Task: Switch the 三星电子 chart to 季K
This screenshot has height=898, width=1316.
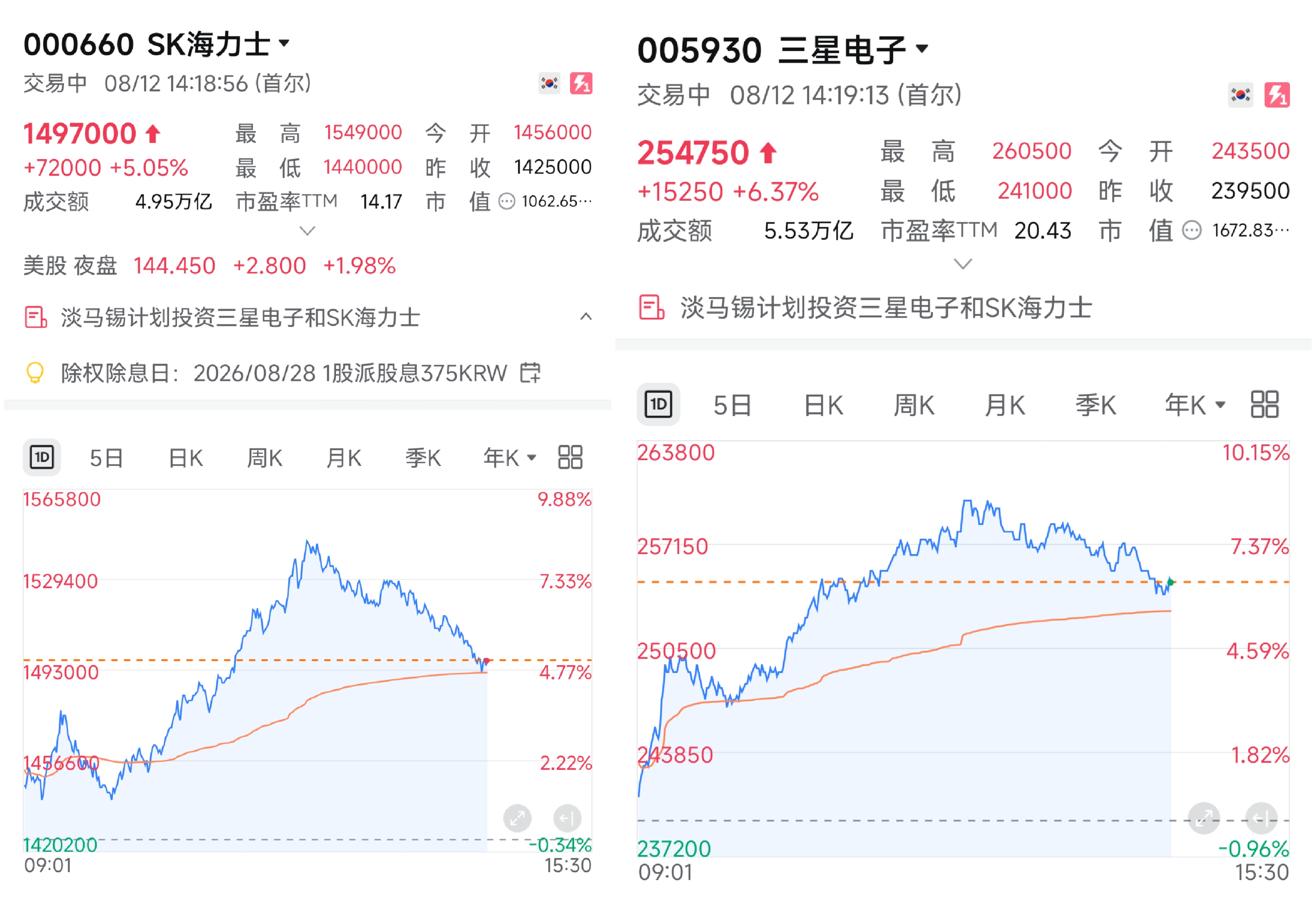Action: pos(1096,405)
